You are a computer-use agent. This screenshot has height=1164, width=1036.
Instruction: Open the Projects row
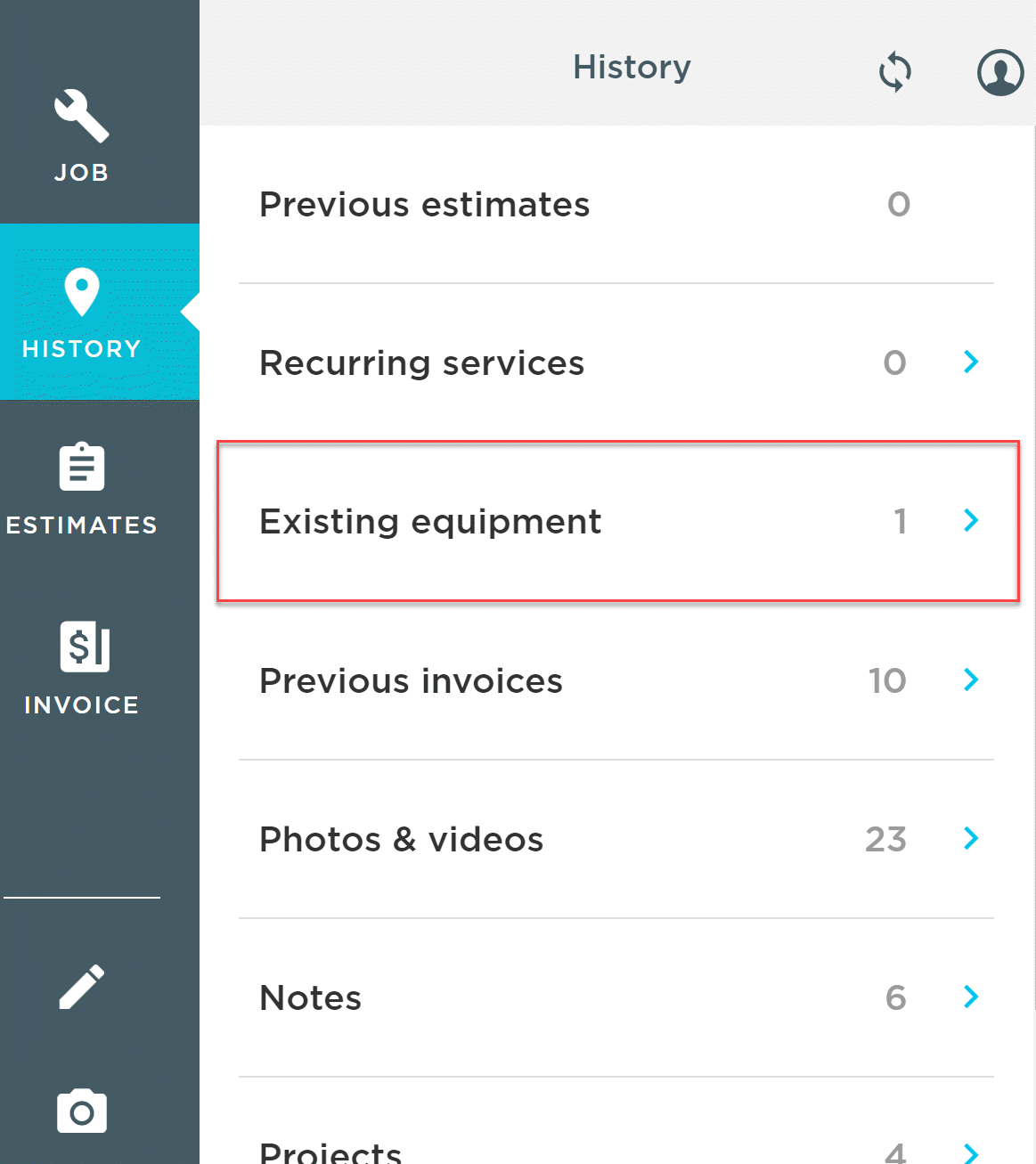[616, 1151]
